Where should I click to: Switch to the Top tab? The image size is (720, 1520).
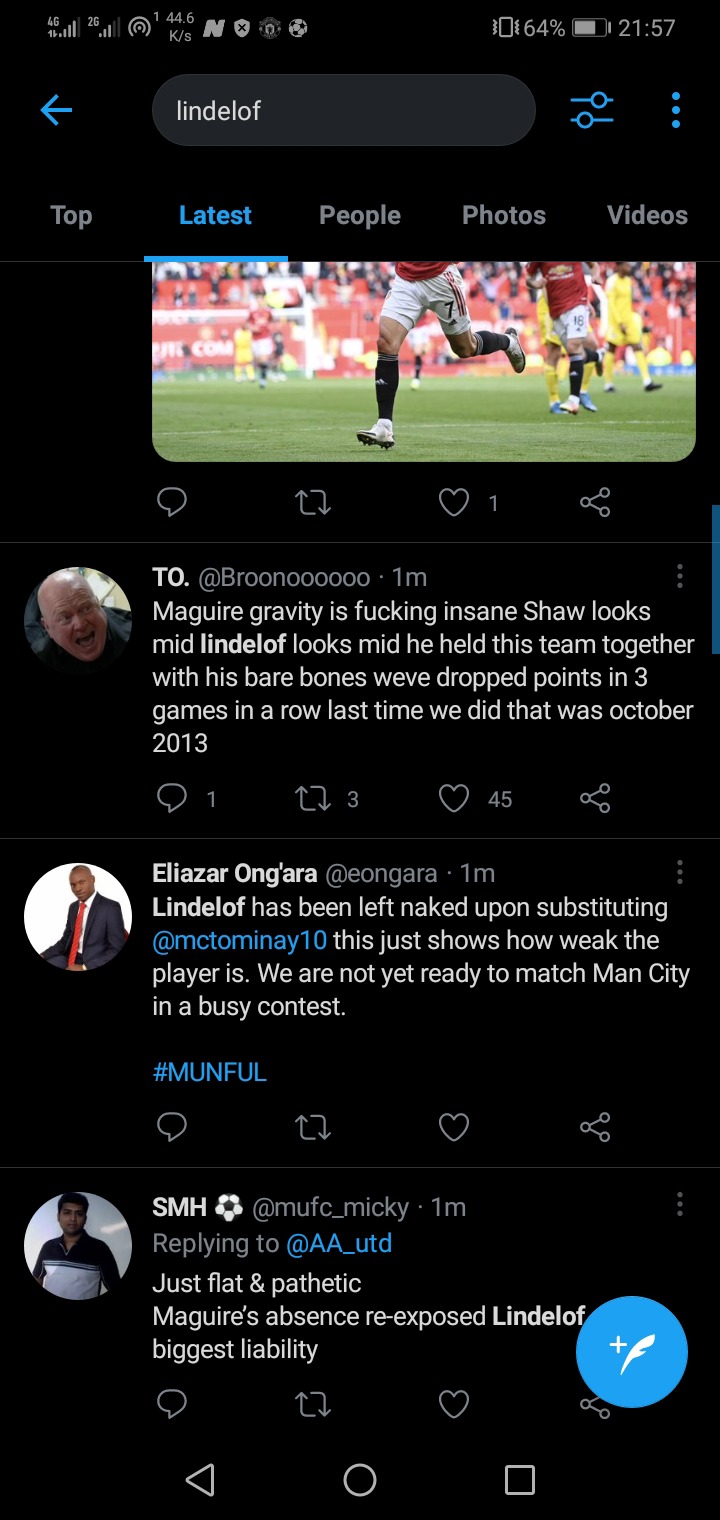71,215
